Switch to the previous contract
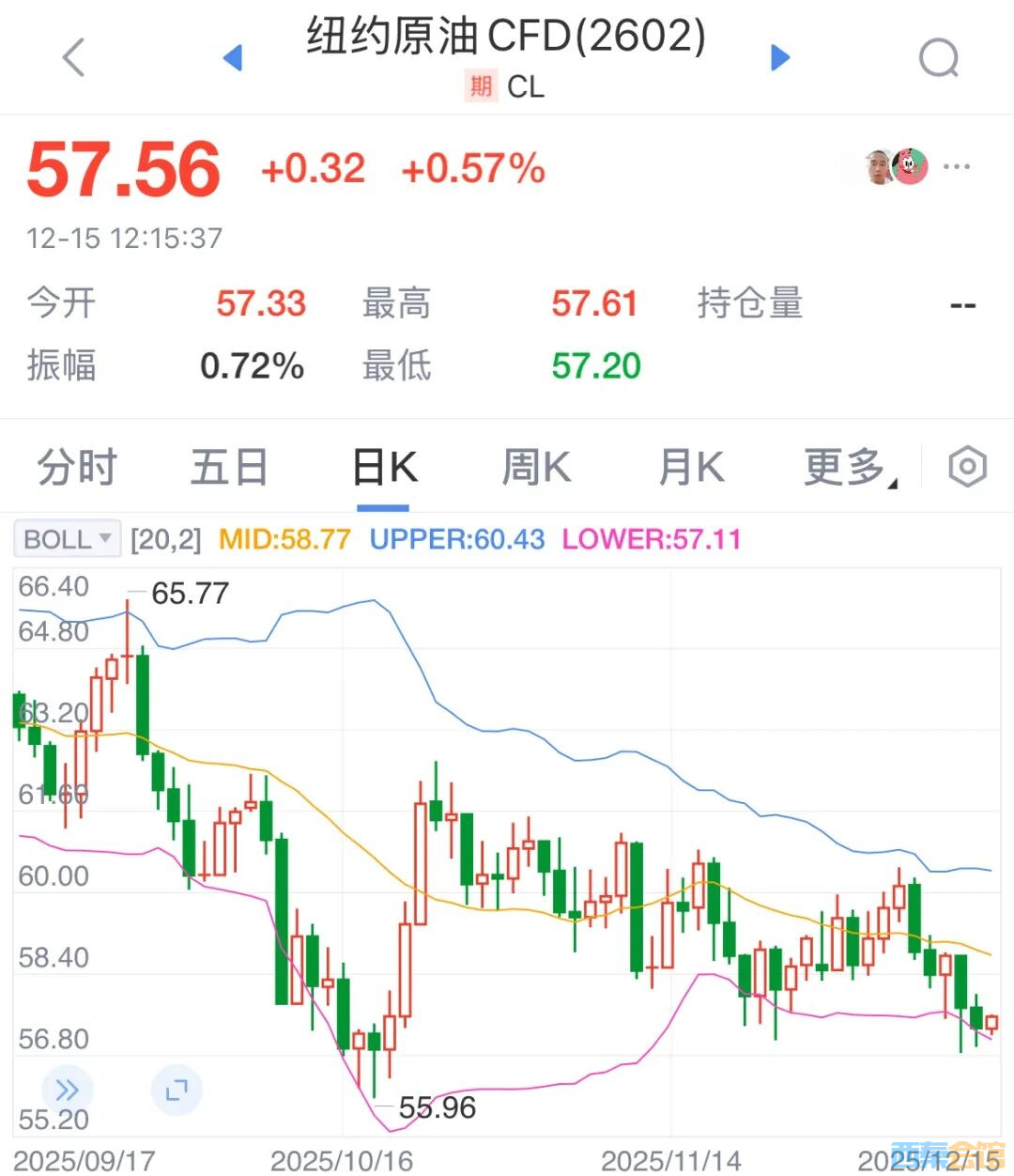This screenshot has width=1014, height=1176. point(233,58)
